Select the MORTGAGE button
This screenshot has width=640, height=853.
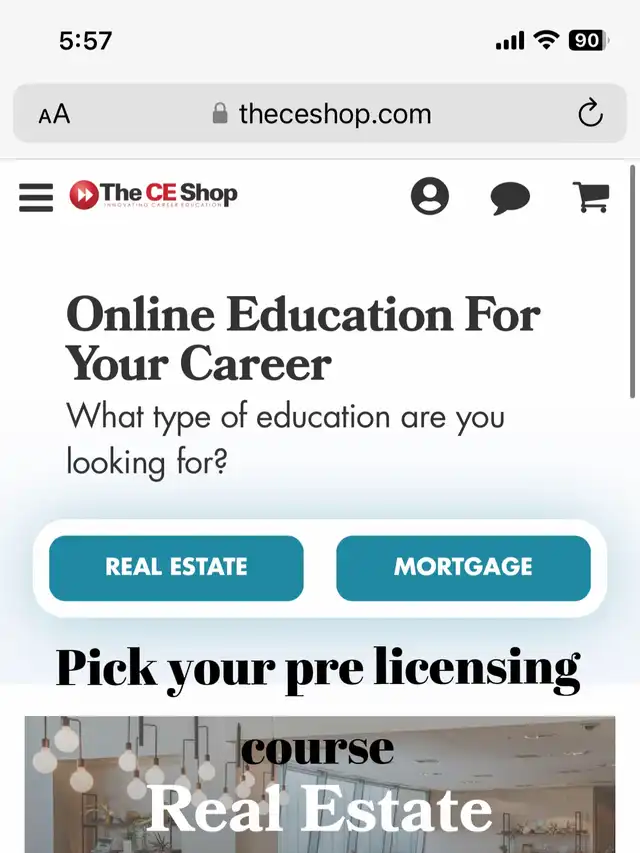(463, 567)
